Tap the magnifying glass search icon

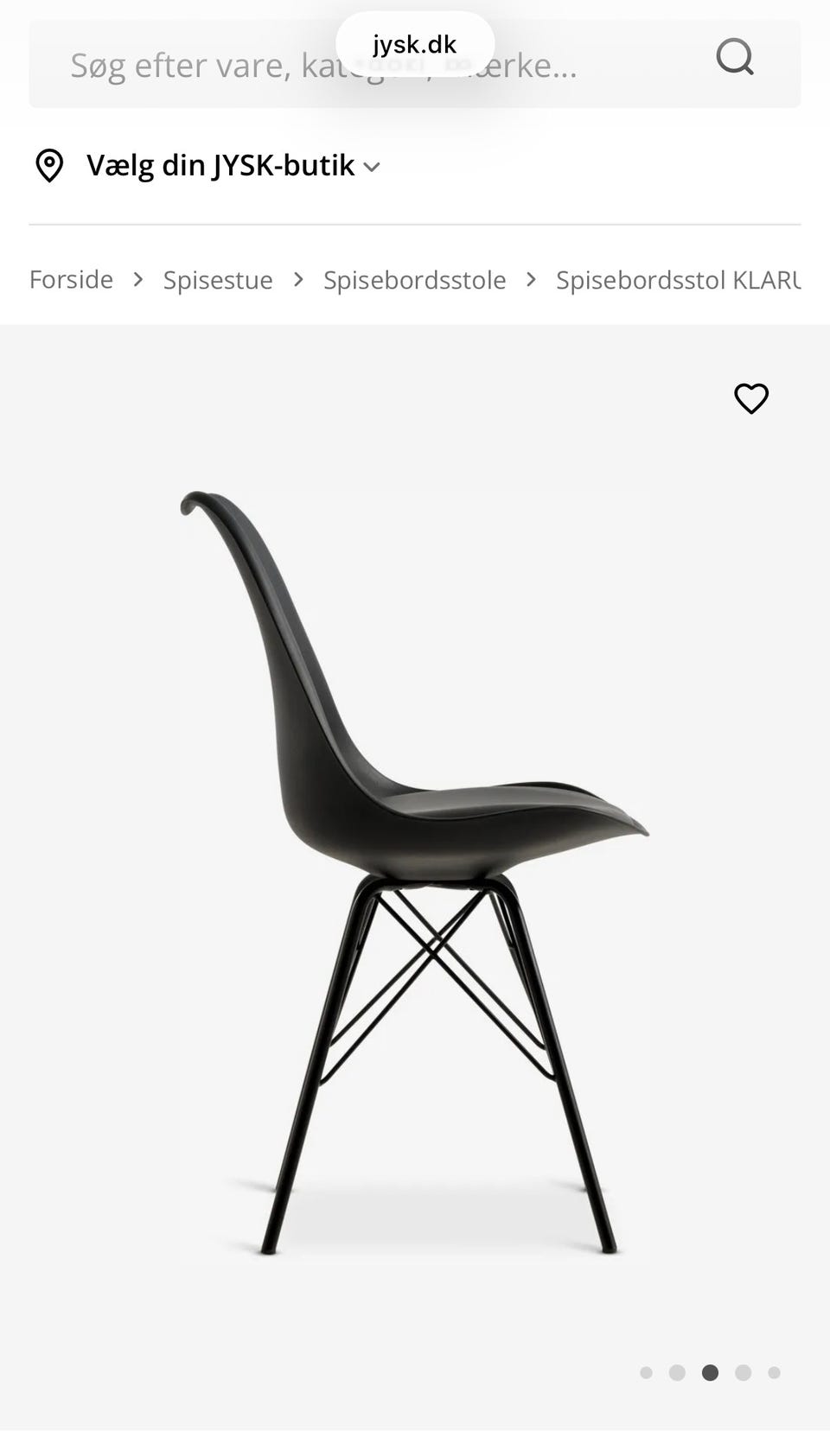735,59
